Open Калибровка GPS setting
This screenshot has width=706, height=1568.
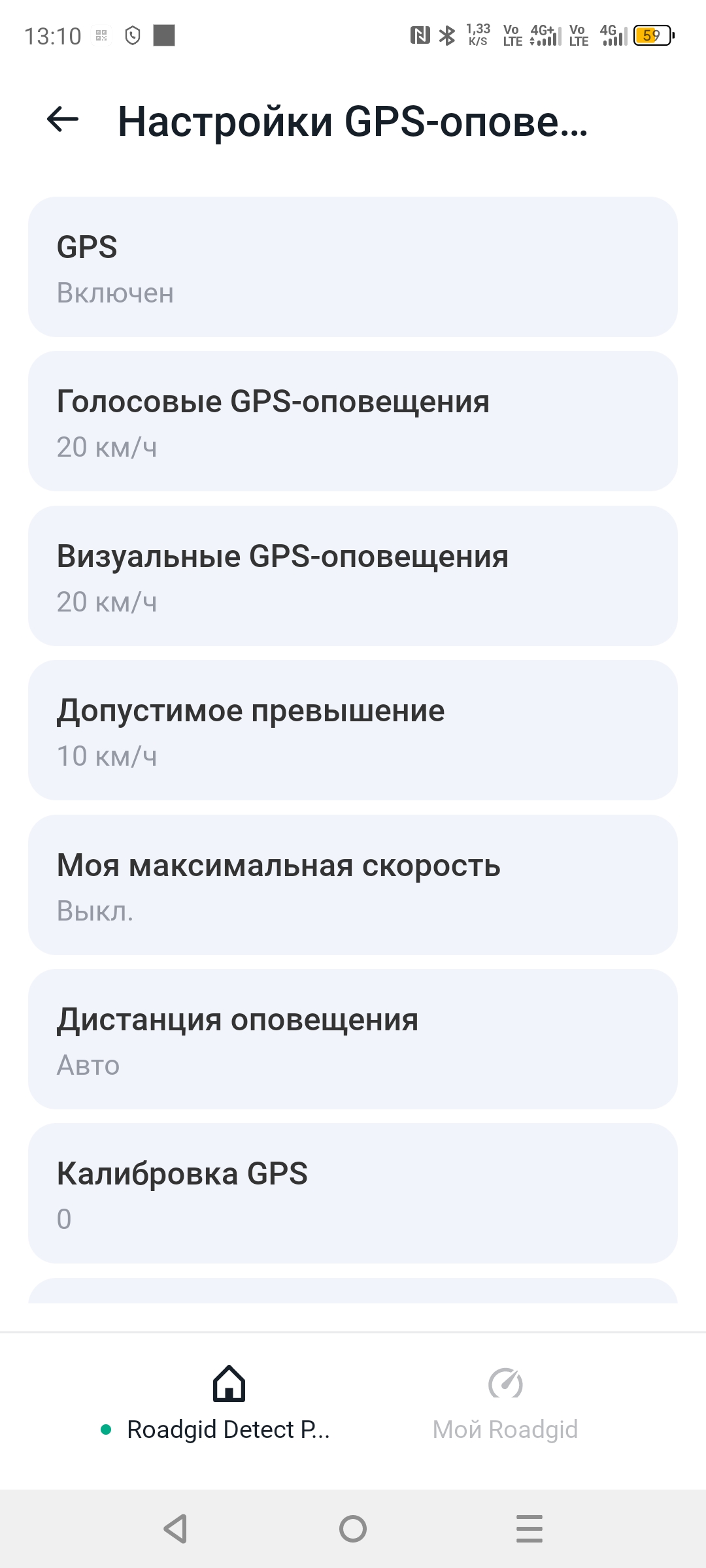click(x=352, y=1194)
